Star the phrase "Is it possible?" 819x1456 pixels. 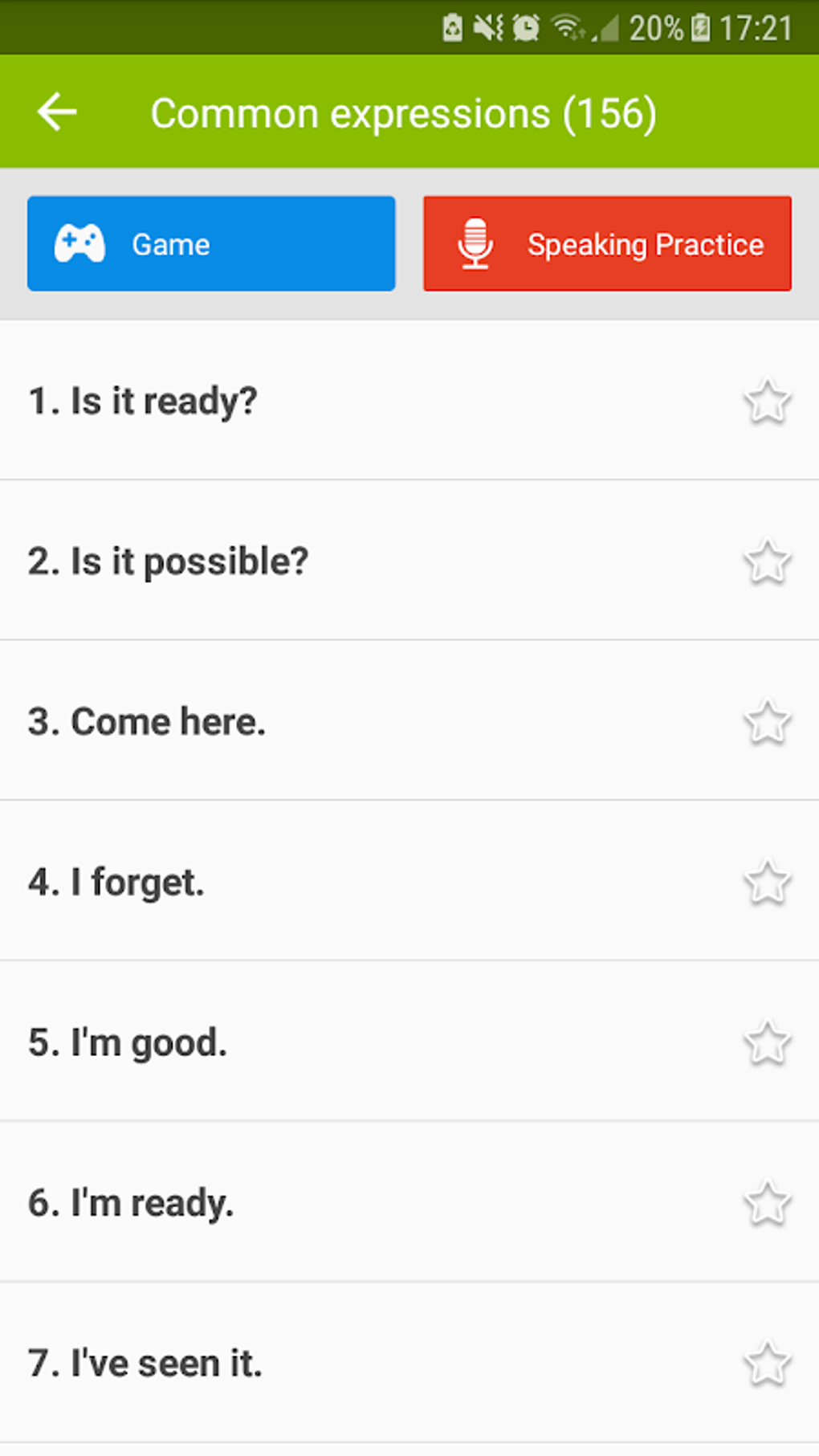pyautogui.click(x=768, y=561)
